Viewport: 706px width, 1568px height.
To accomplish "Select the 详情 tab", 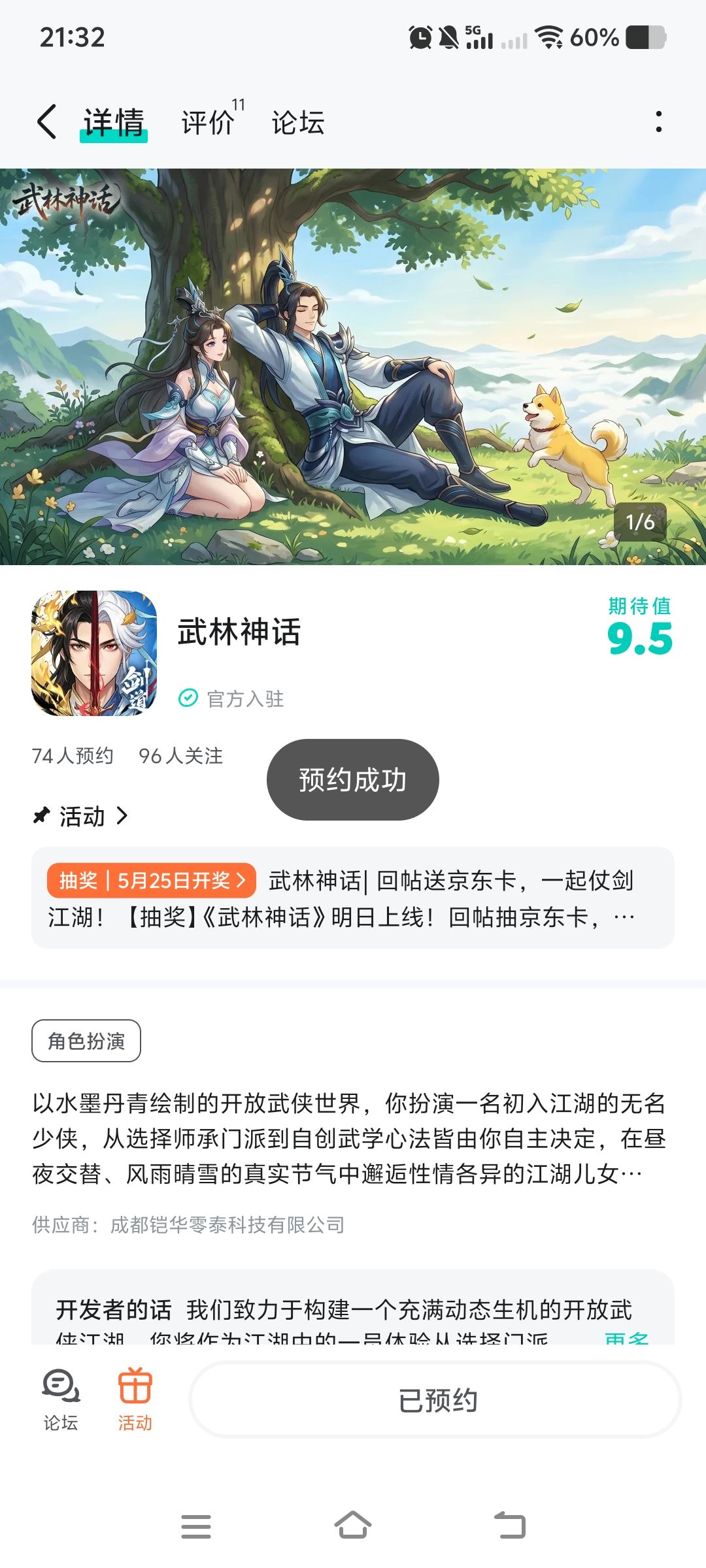I will pos(114,123).
